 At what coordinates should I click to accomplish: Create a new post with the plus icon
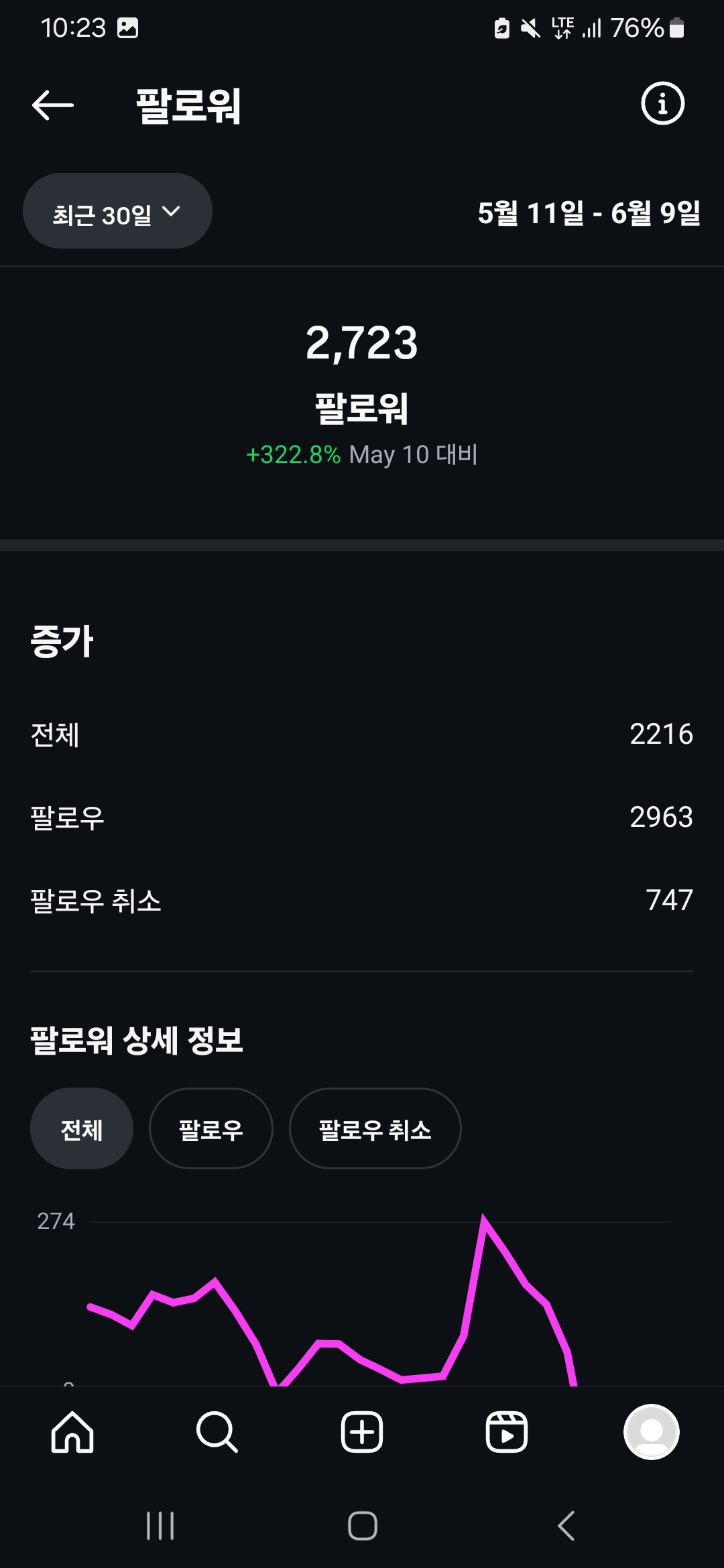[362, 1432]
